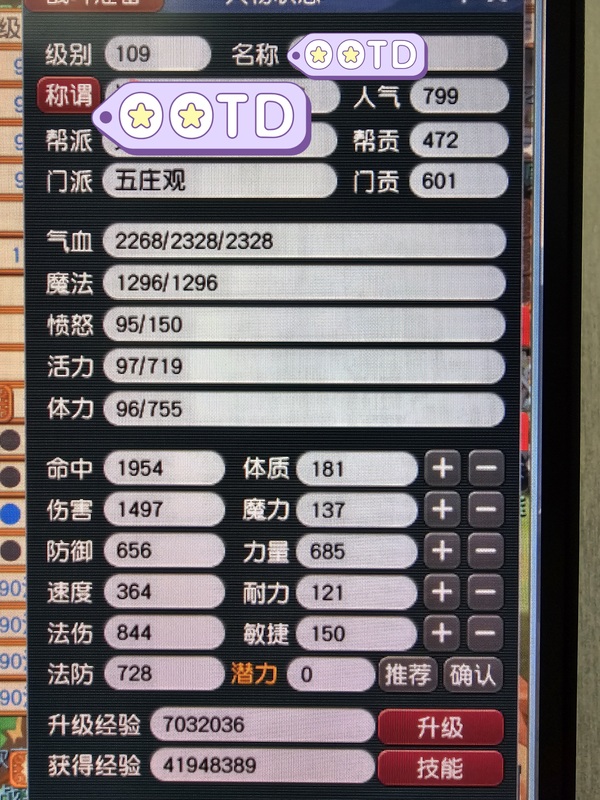Decrease 魔力 by one point
Viewport: 600px width, 800px height.
click(486, 510)
